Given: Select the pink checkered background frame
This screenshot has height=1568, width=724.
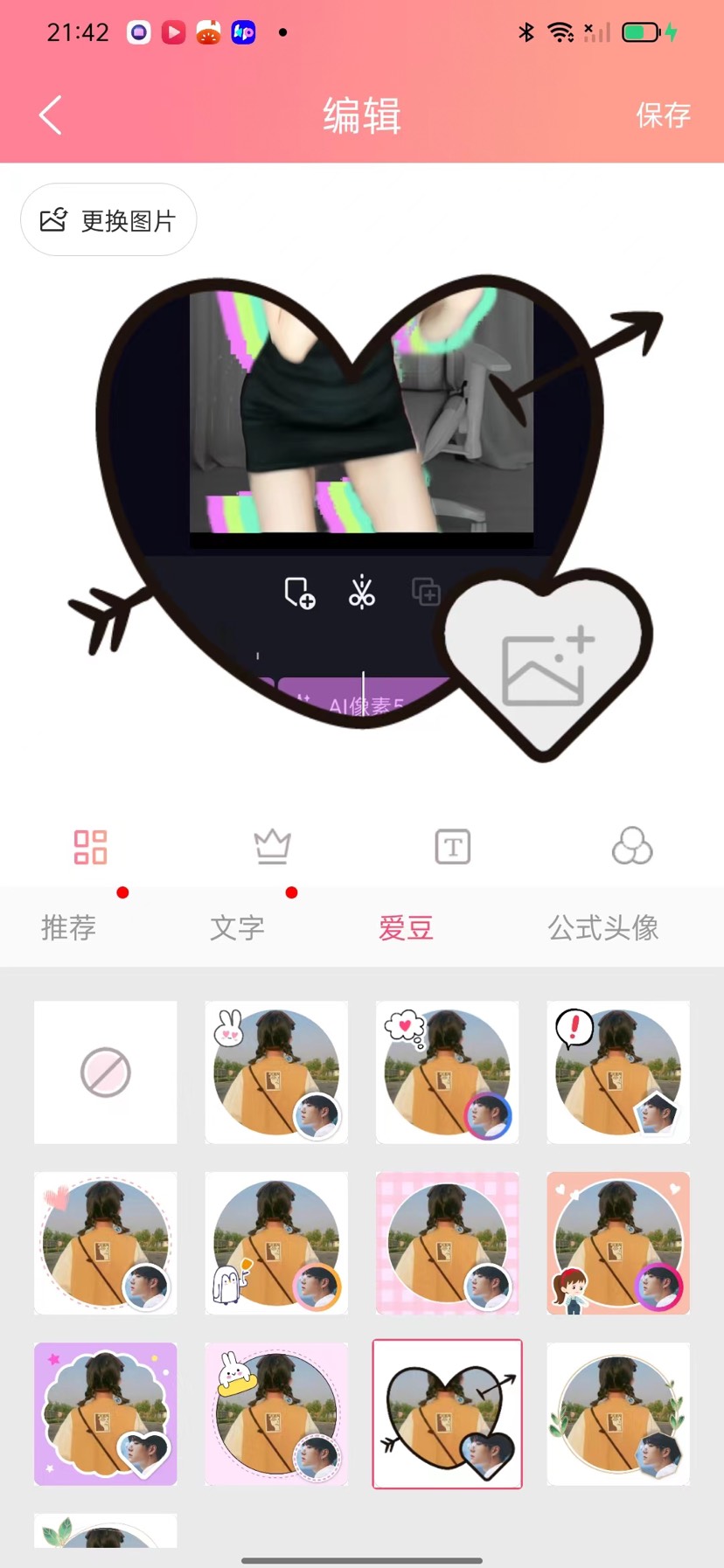Looking at the screenshot, I should tap(448, 1243).
